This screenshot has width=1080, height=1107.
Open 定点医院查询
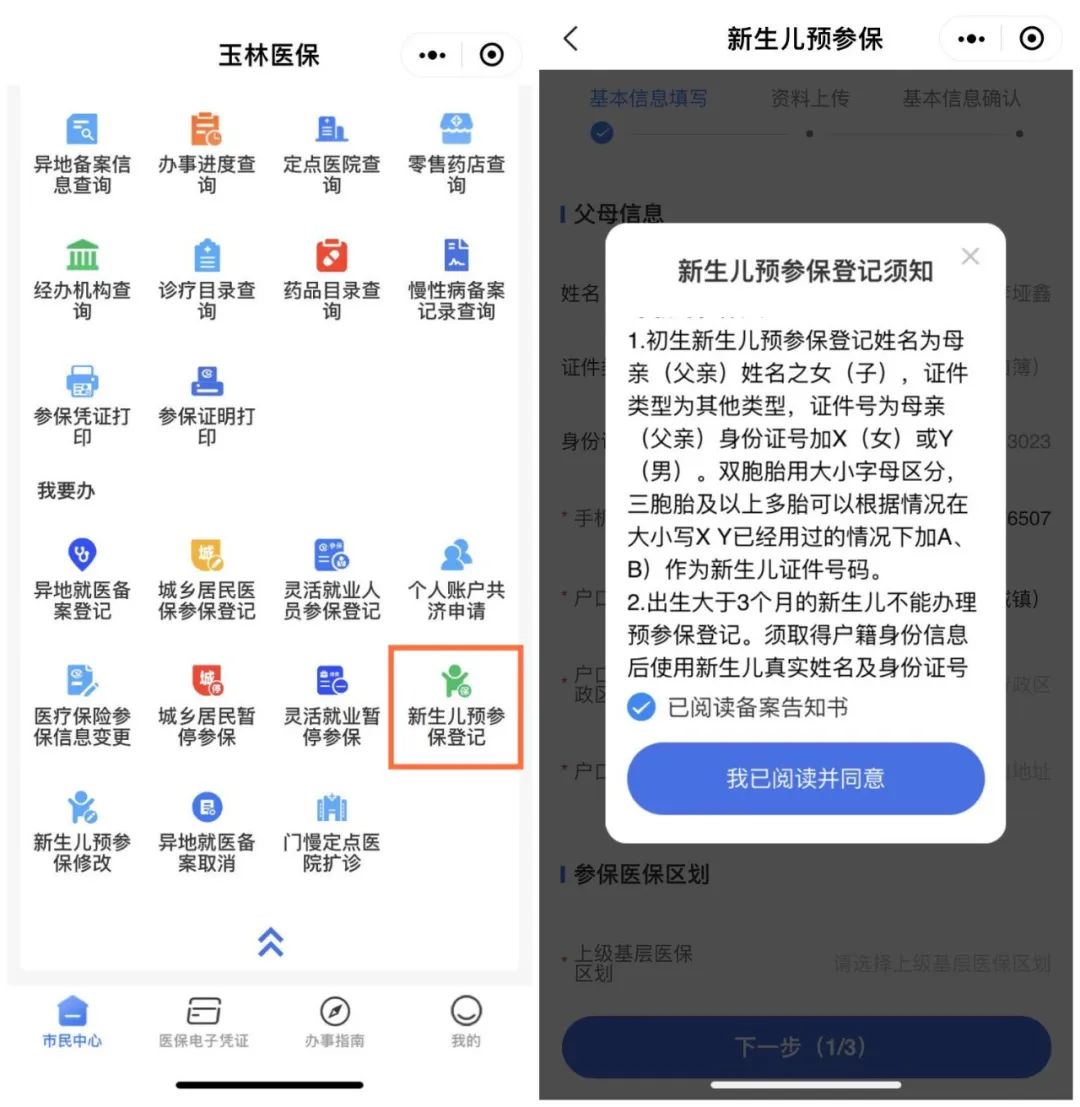[331, 153]
